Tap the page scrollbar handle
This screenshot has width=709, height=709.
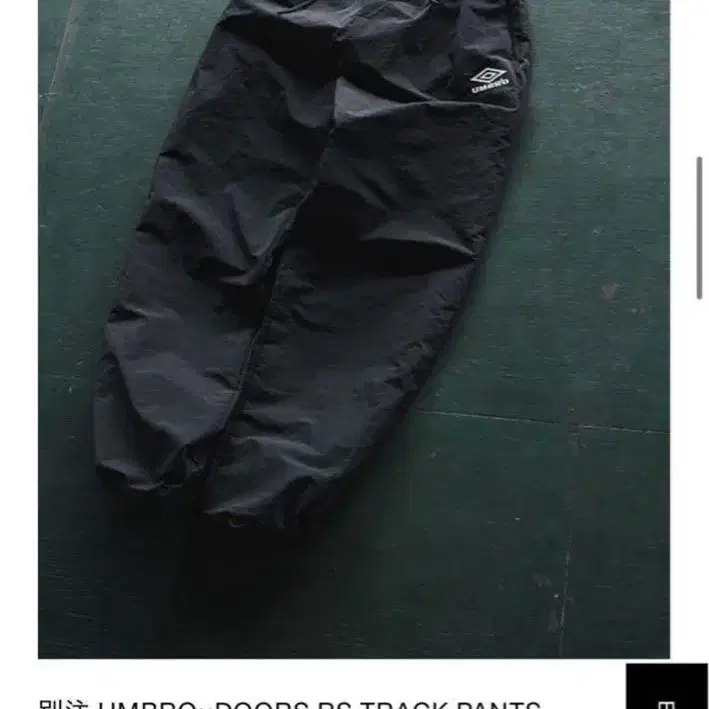pos(700,228)
